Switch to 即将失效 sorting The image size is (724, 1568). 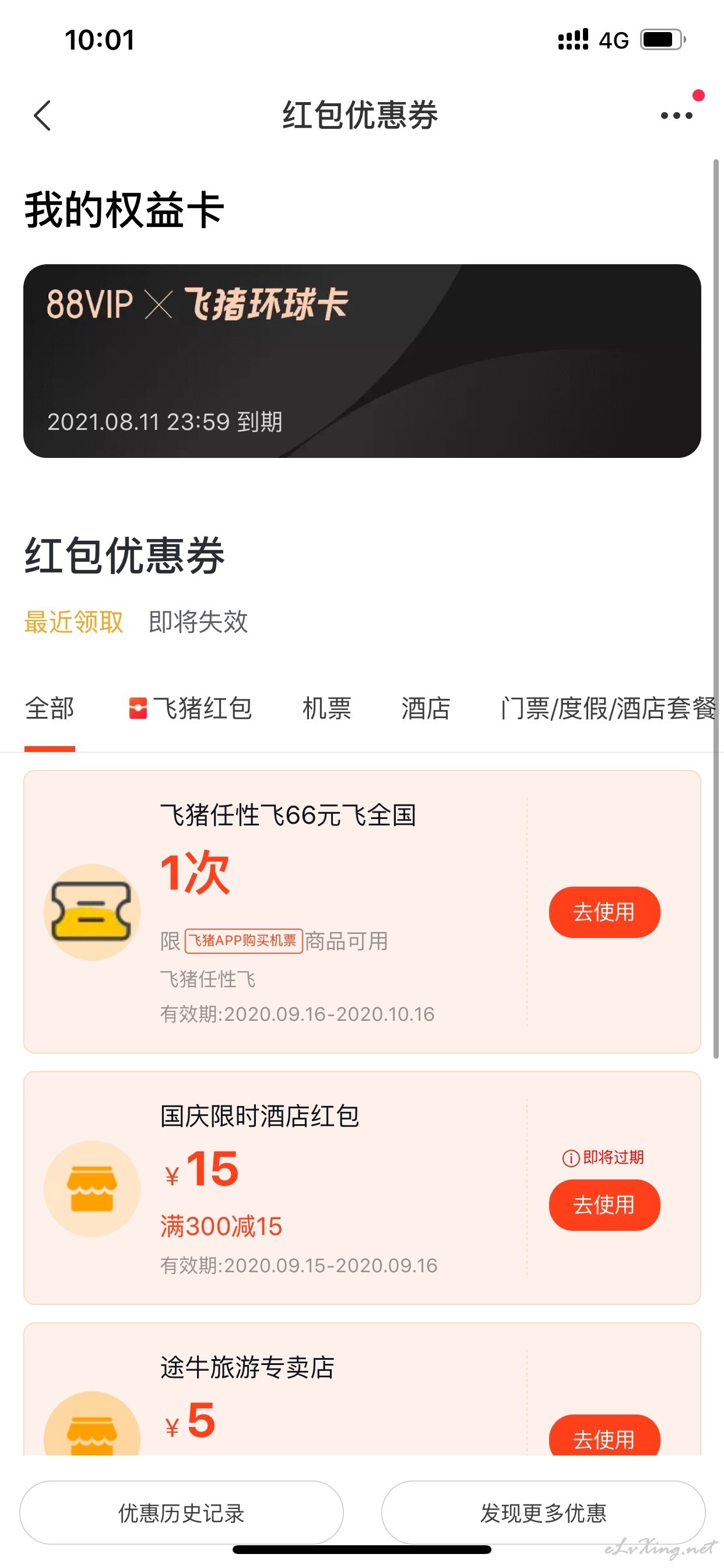click(x=198, y=622)
